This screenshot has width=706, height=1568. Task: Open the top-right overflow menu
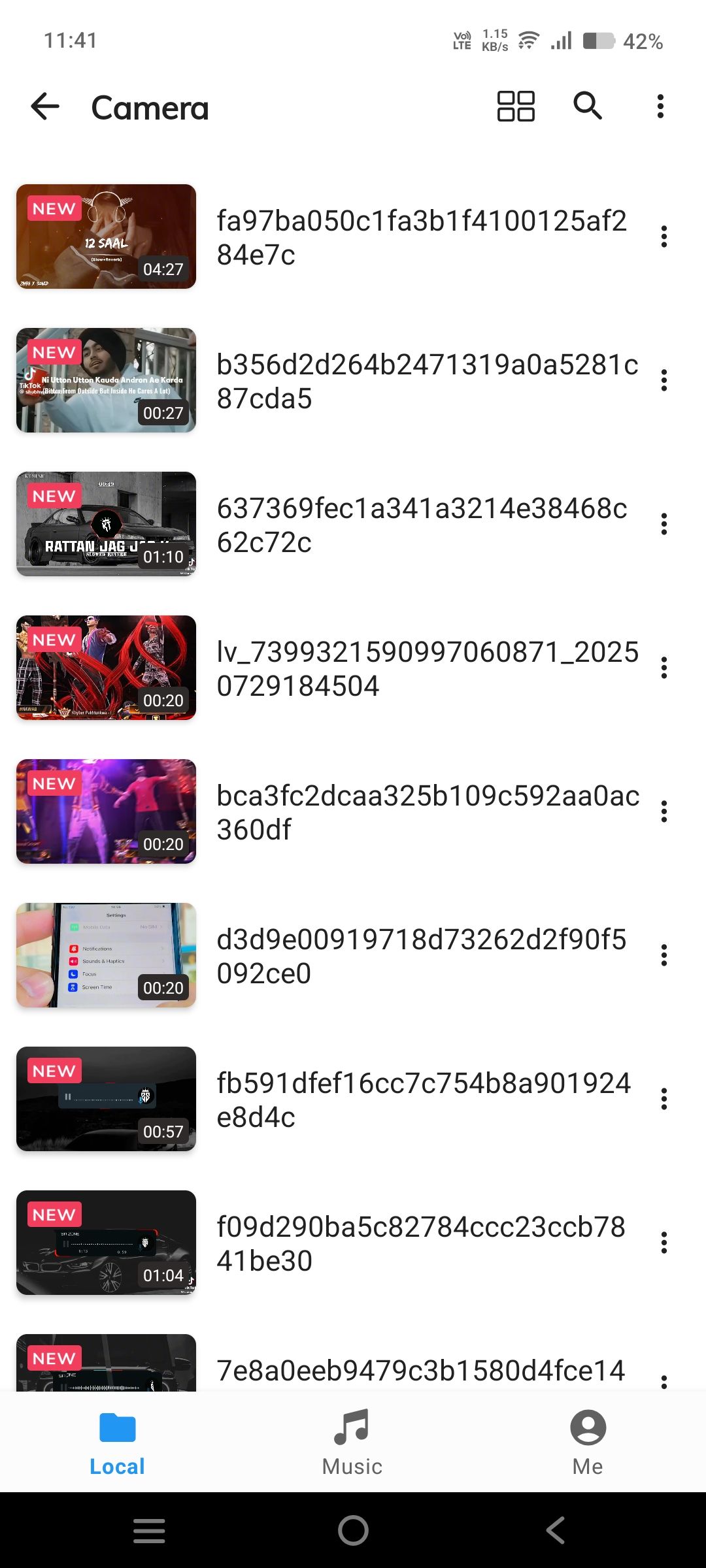coord(660,106)
